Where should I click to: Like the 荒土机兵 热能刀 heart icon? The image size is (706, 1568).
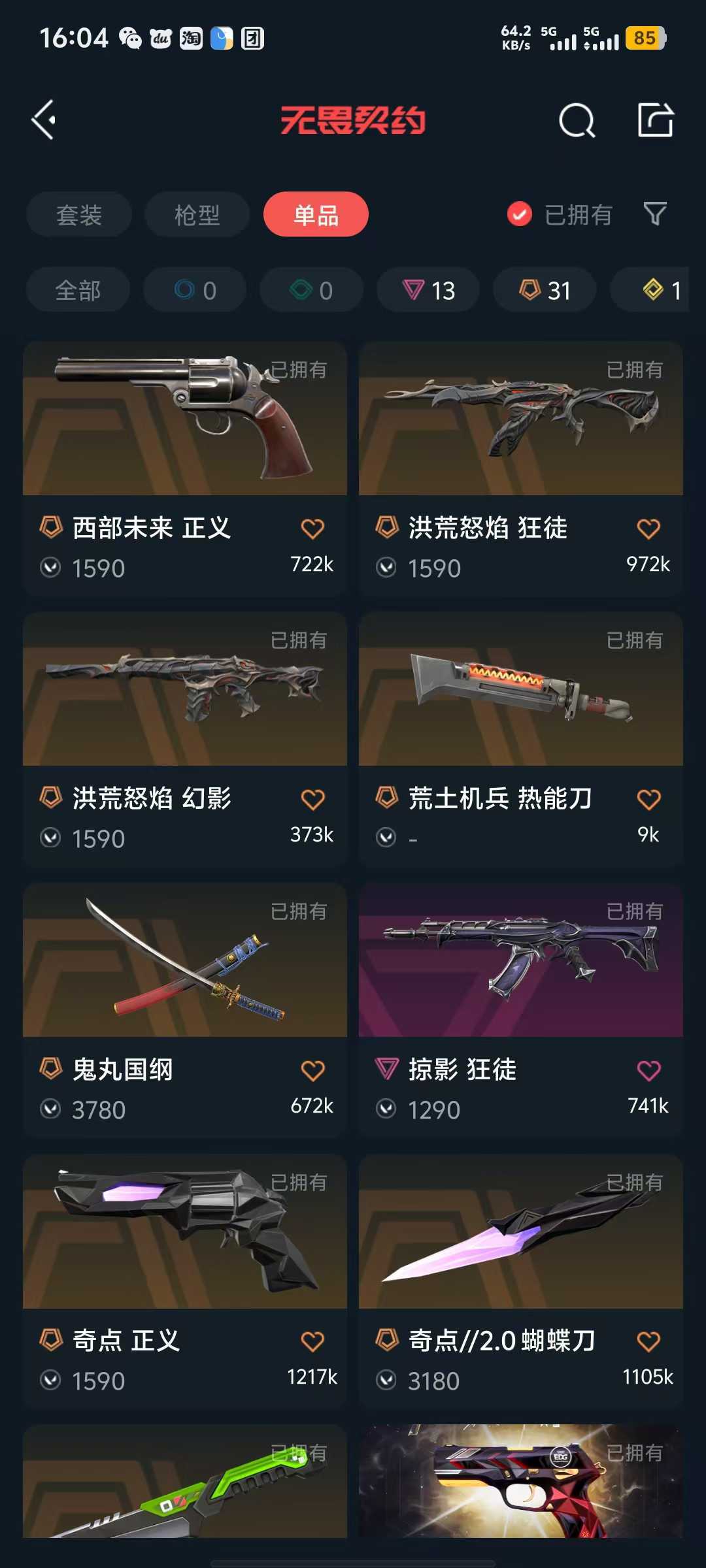pos(648,799)
